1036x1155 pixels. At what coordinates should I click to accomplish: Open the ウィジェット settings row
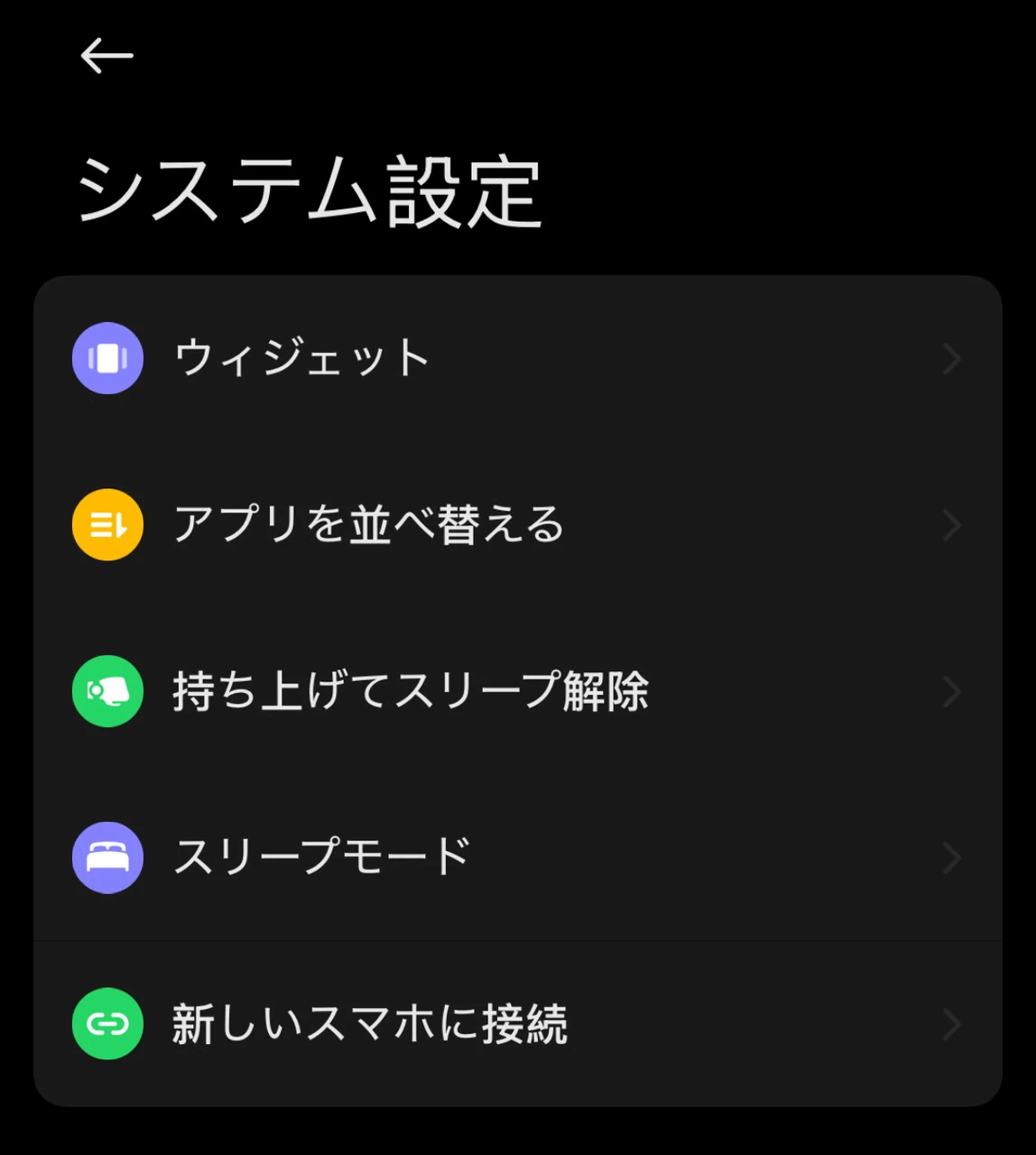pos(516,358)
